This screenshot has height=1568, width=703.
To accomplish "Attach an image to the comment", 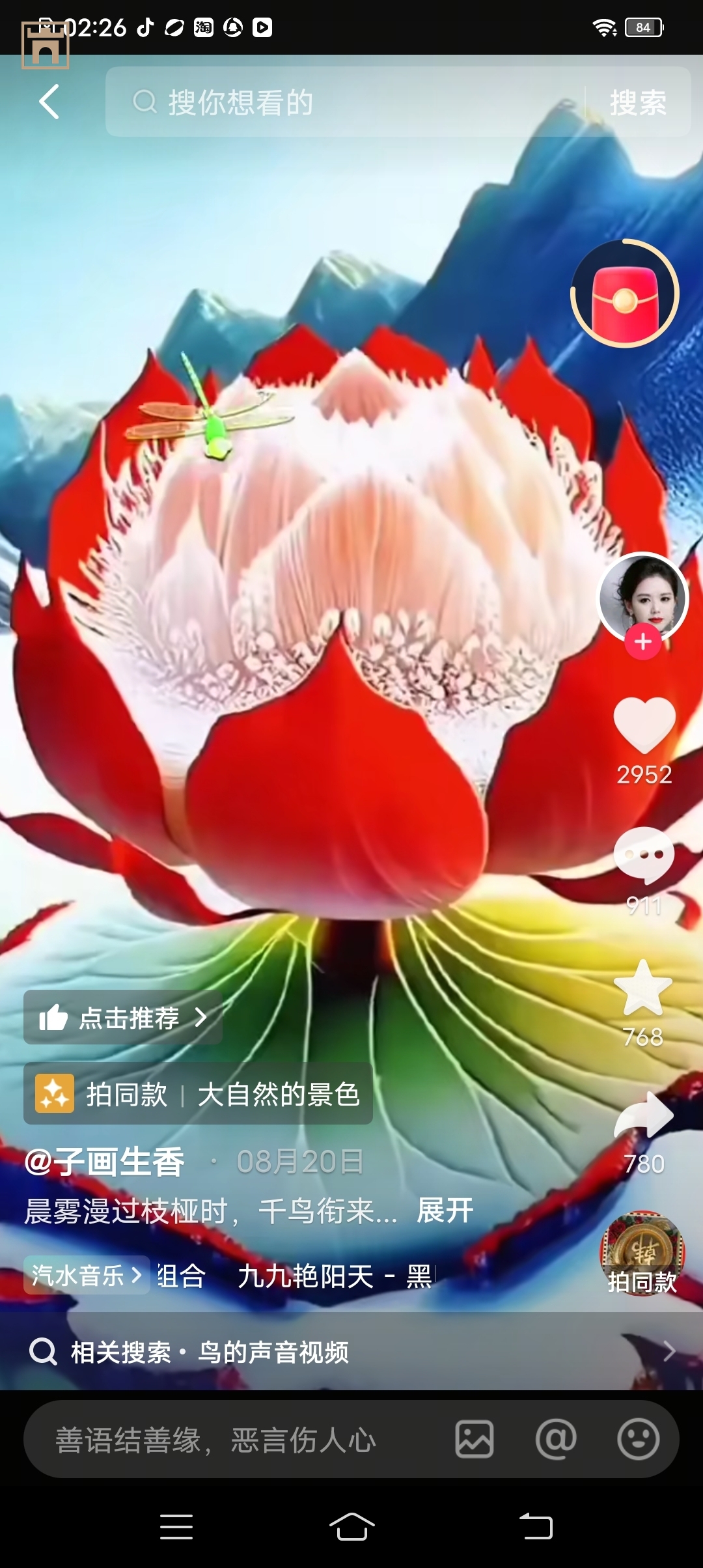I will coord(475,1440).
